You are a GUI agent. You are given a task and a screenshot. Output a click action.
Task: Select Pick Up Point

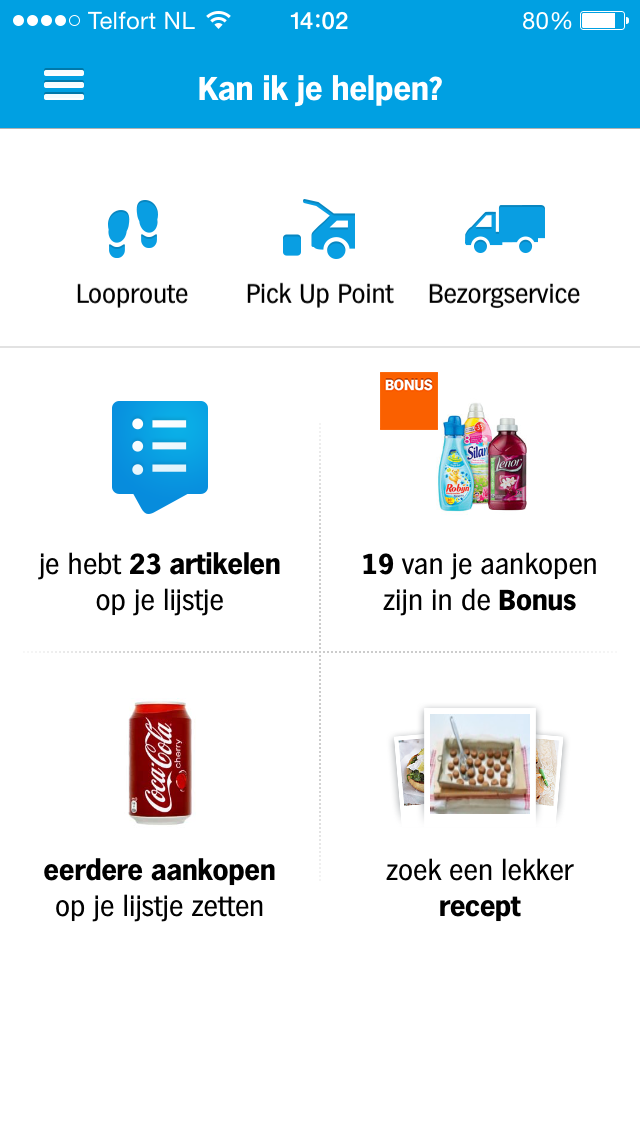[x=320, y=253]
